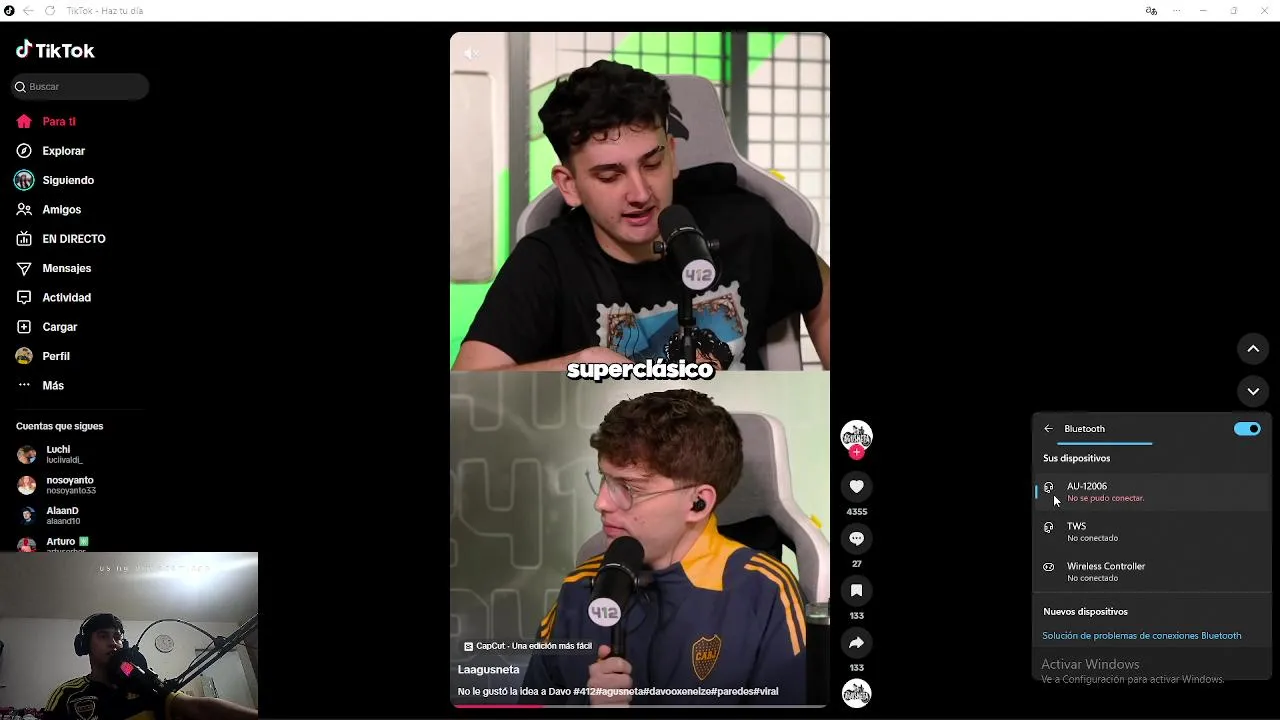
Task: Open the Amigos section
Action: coord(61,210)
